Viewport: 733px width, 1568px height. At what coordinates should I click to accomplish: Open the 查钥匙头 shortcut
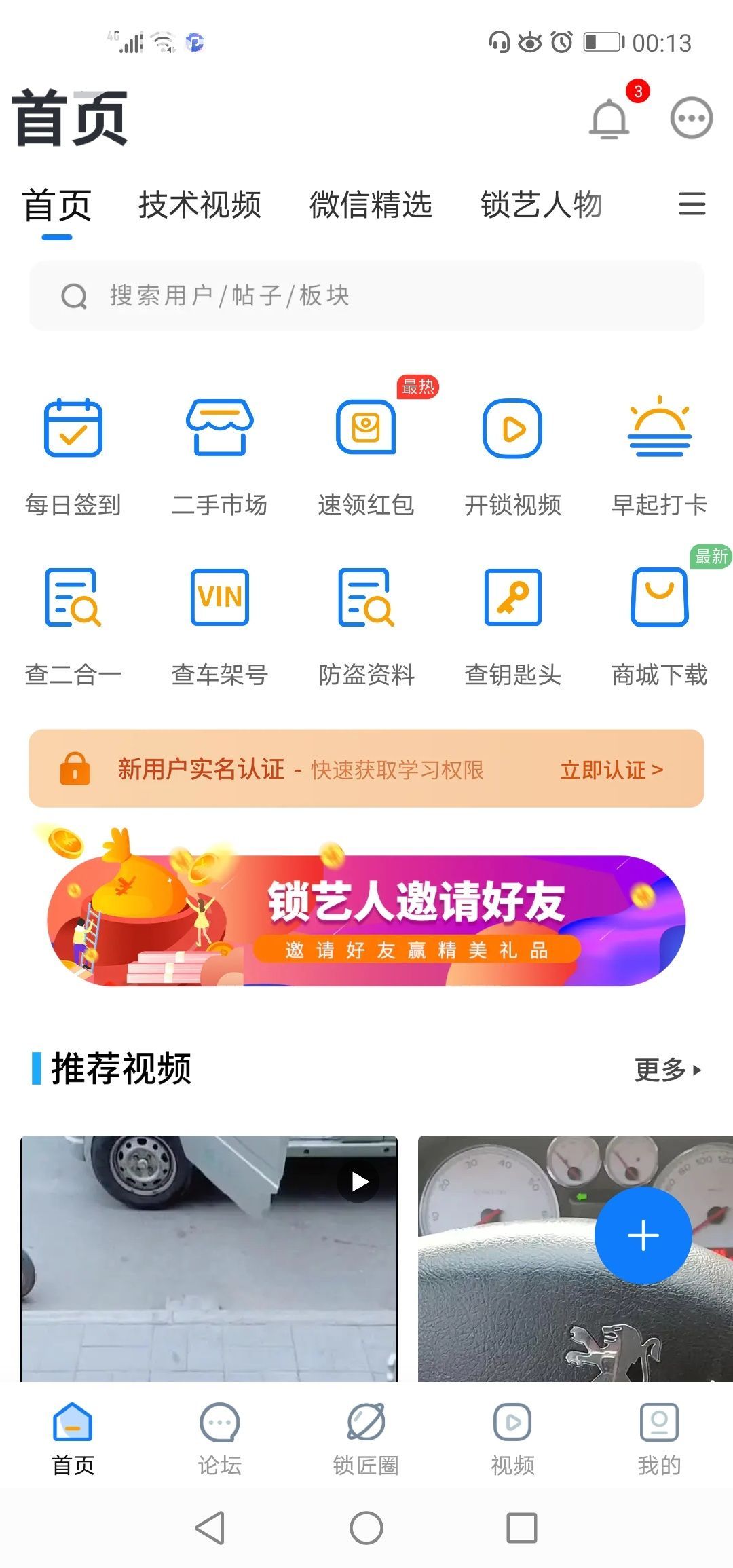click(512, 624)
